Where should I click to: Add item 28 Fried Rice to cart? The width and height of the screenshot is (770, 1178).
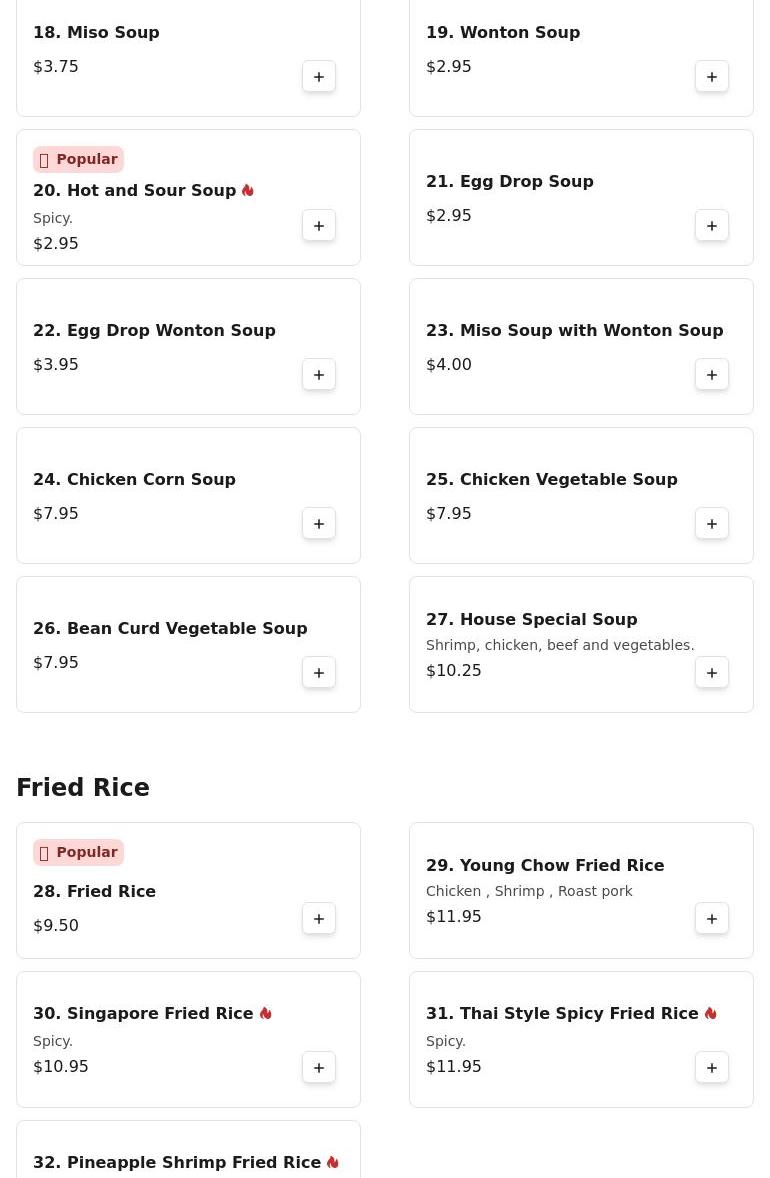click(319, 919)
